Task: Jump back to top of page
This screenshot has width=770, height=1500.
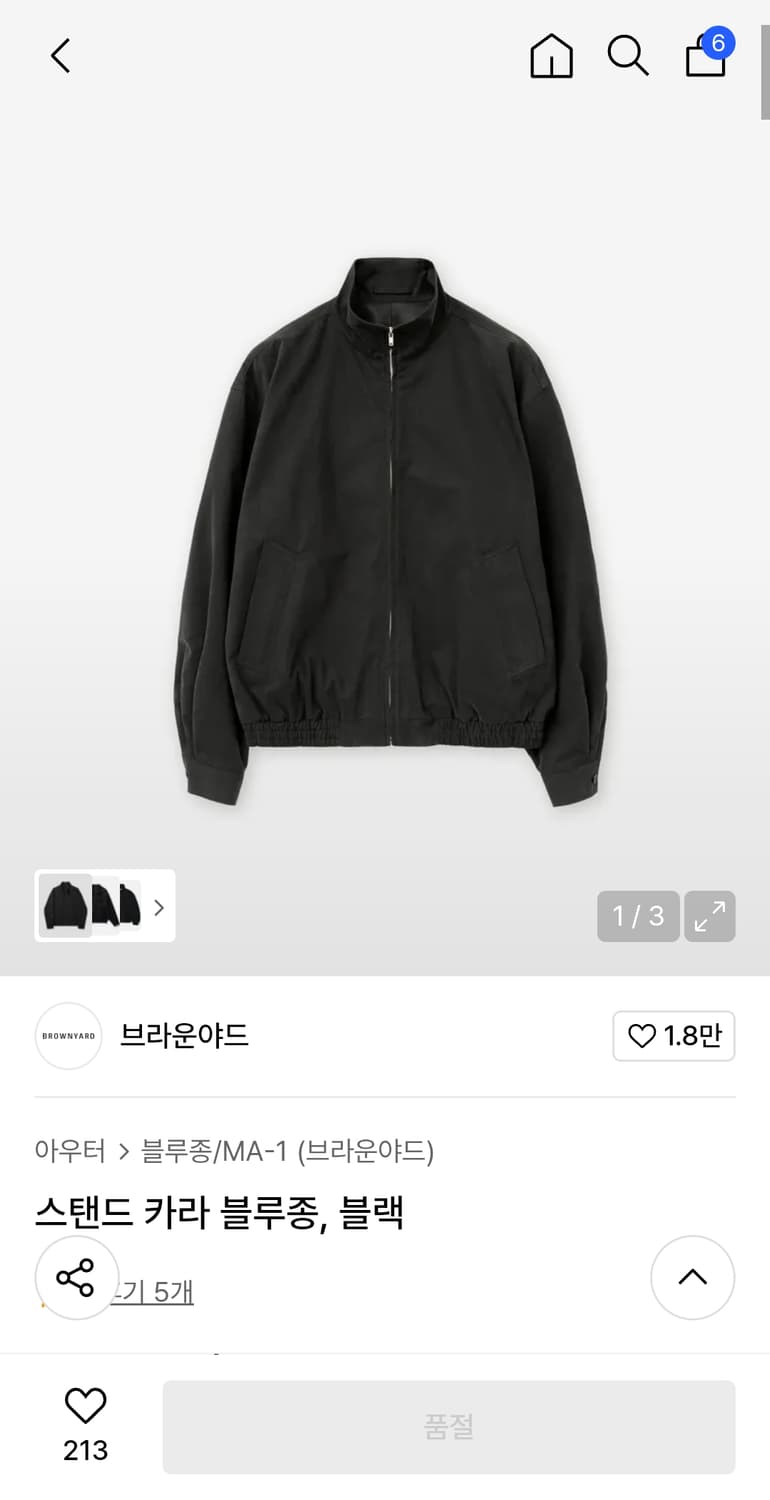Action: [692, 1277]
